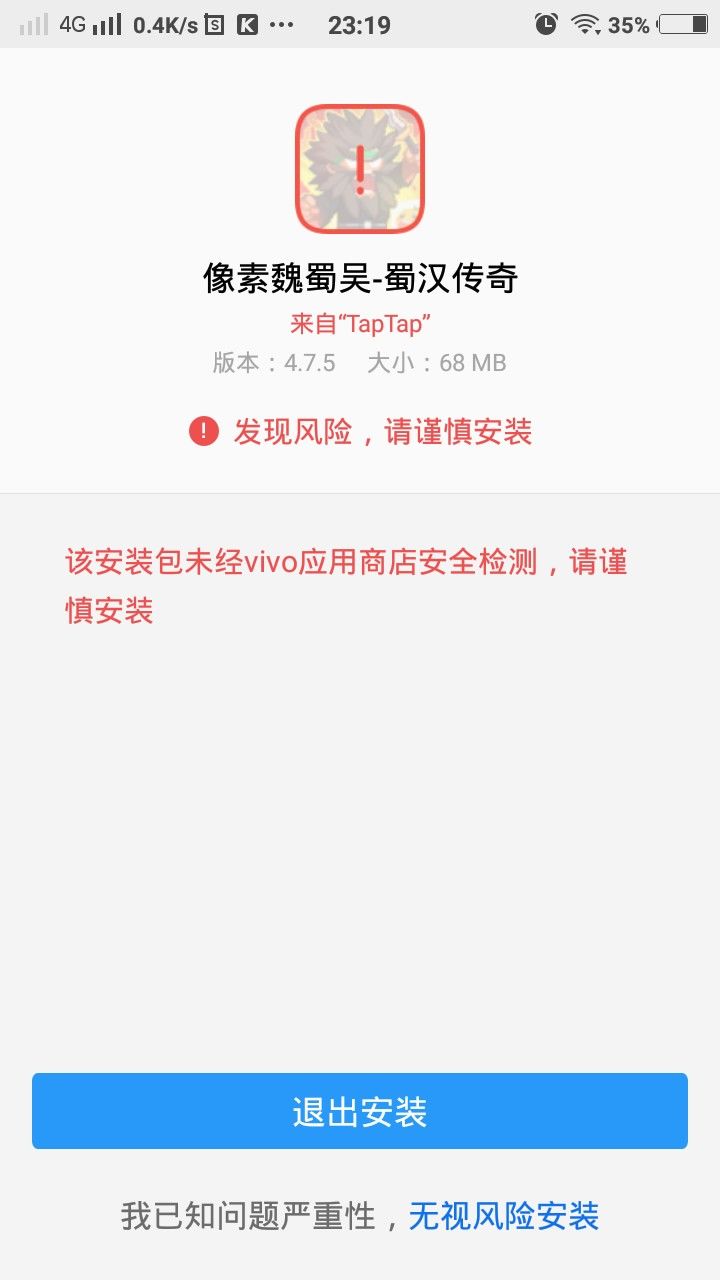Screen dimensions: 720x1280
Task: Tap the 版本：4.7.5 version text
Action: click(x=277, y=363)
